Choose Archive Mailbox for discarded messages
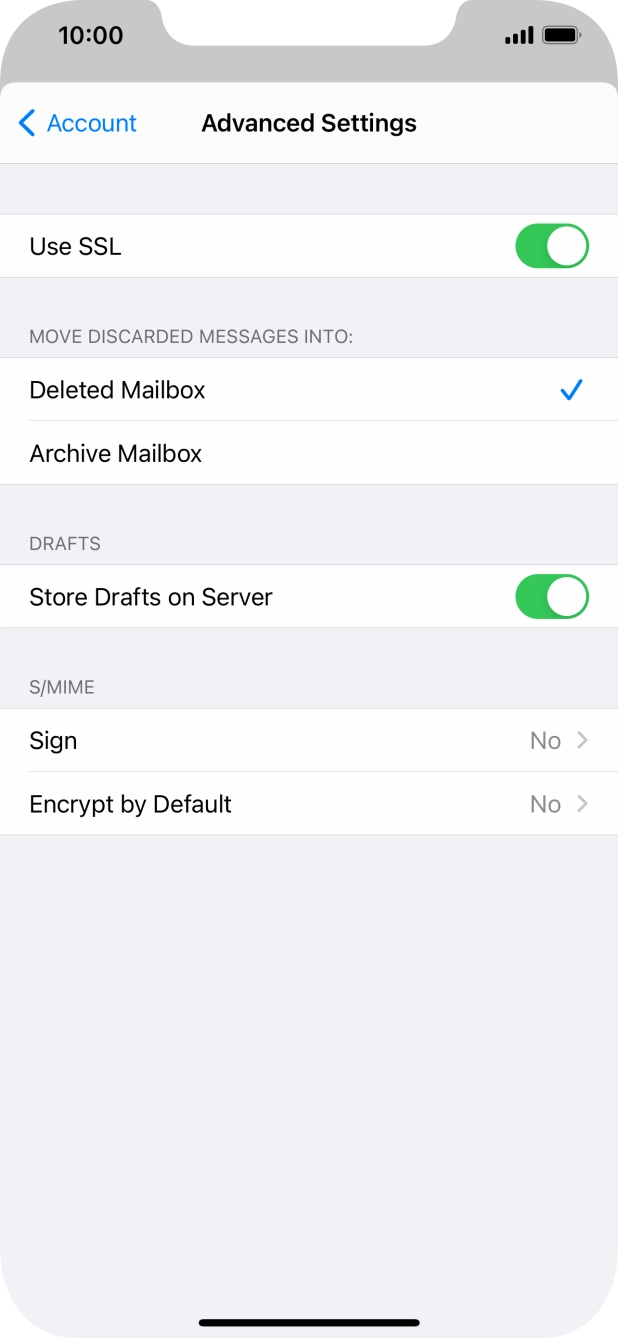The image size is (618, 1338). point(308,454)
